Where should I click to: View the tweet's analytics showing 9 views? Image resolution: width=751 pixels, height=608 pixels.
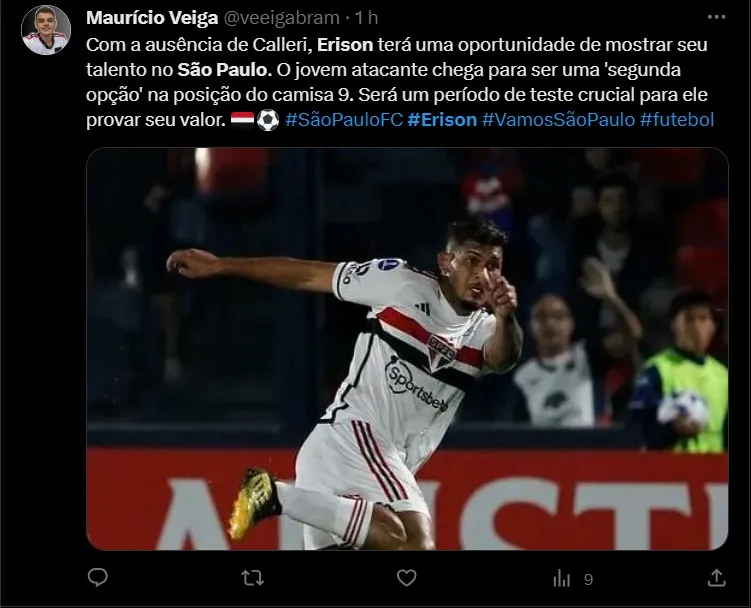(572, 578)
